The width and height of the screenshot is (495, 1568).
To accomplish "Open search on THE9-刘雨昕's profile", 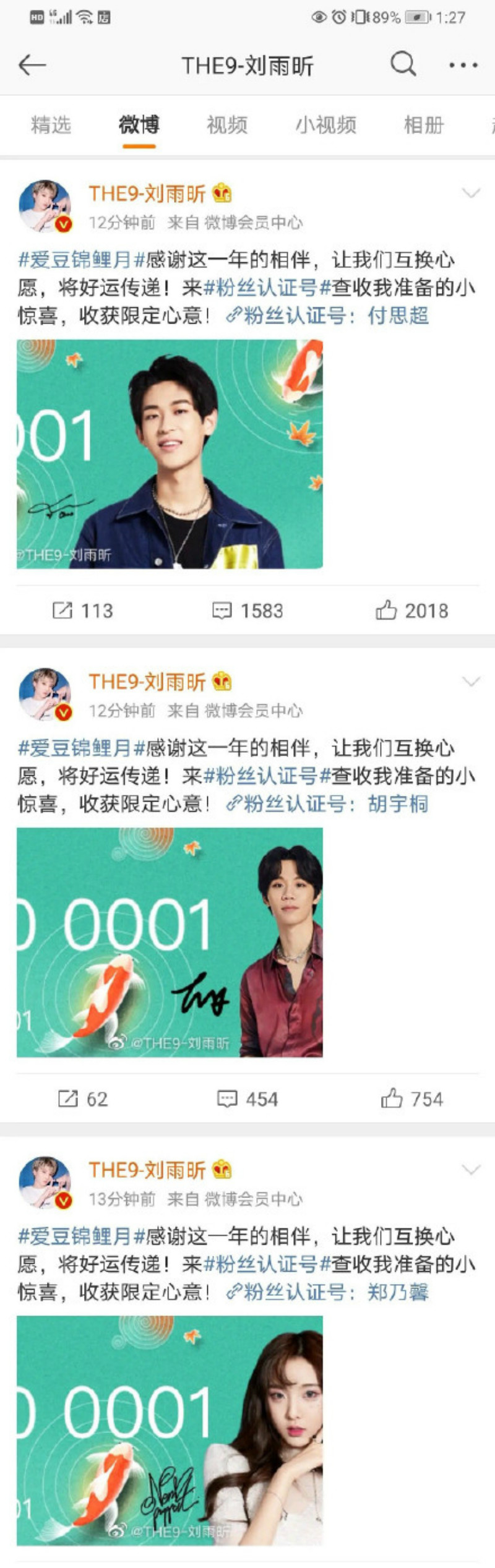I will point(403,64).
